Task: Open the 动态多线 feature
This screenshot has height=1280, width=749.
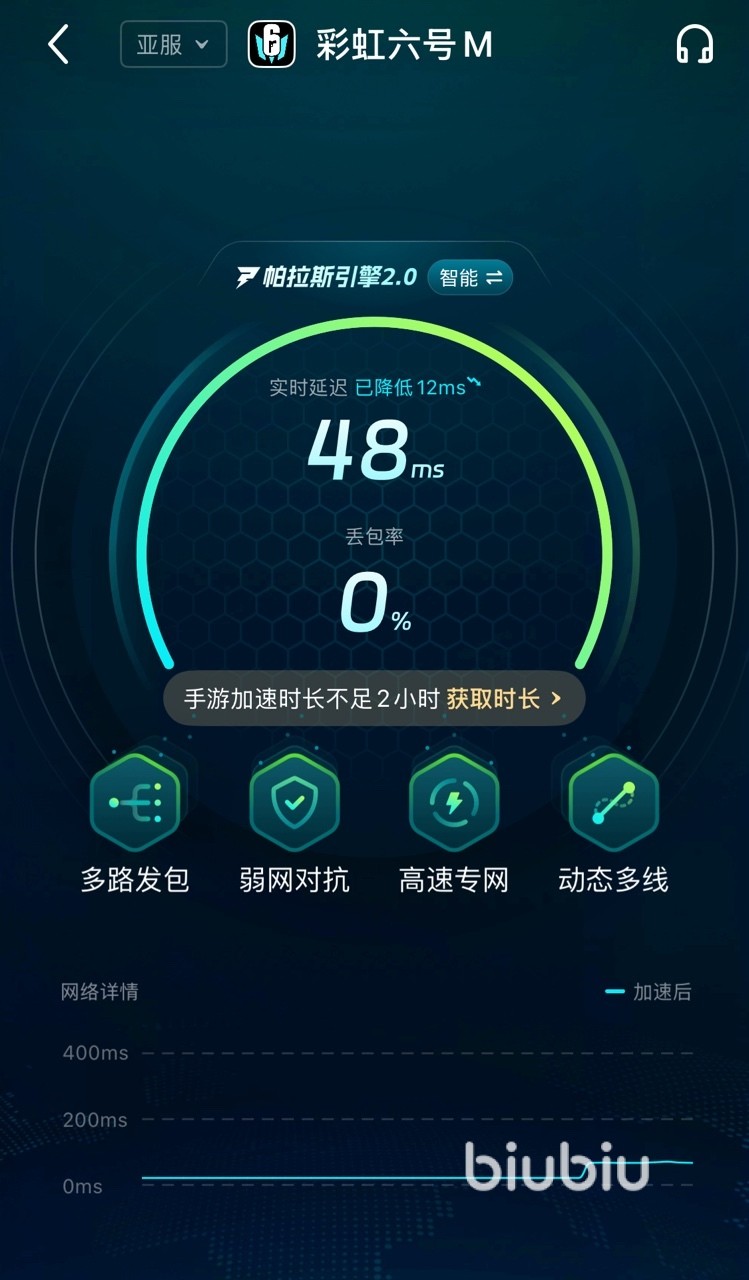Action: (x=613, y=803)
